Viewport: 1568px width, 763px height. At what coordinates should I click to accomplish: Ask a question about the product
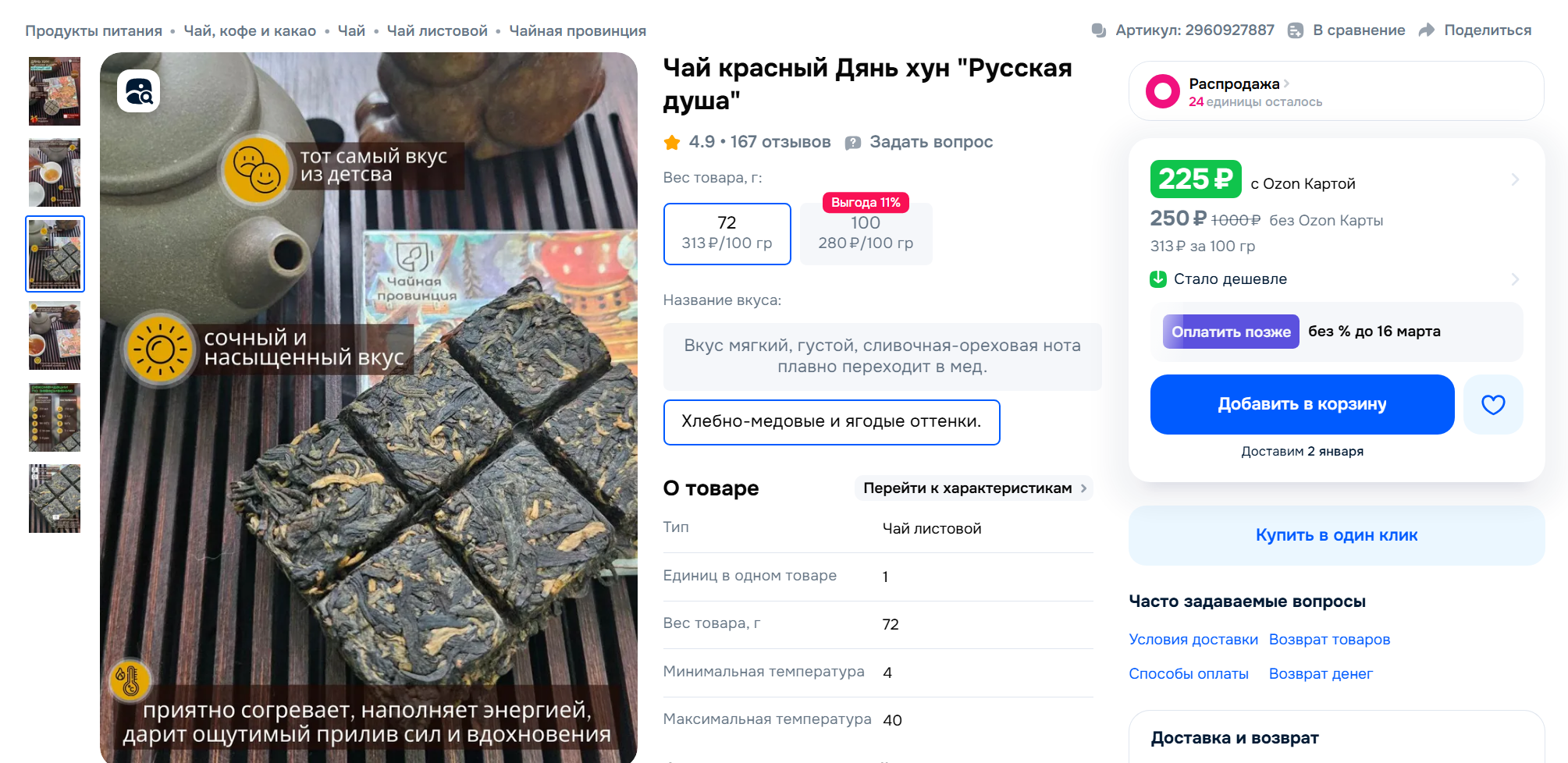(919, 142)
